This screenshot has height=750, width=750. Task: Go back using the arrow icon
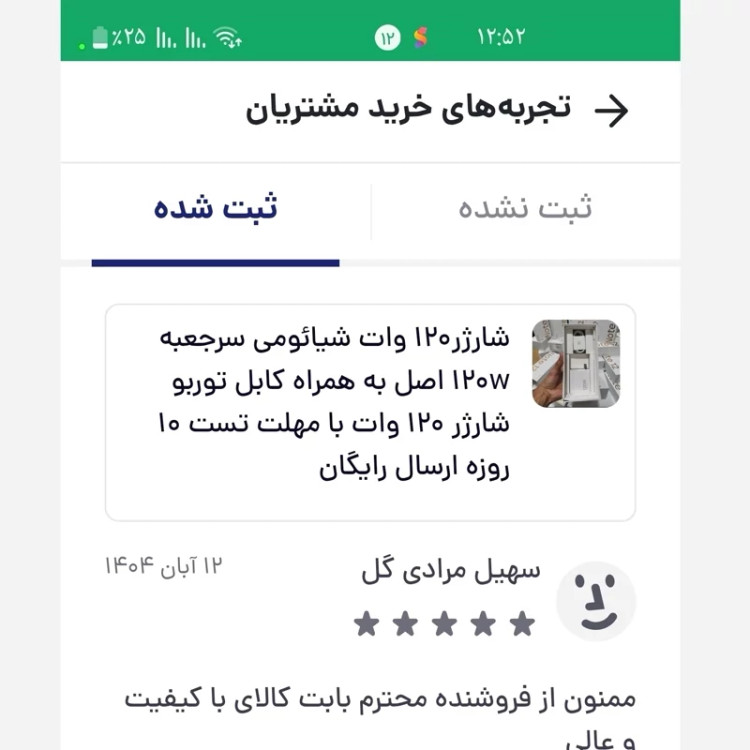click(x=611, y=110)
